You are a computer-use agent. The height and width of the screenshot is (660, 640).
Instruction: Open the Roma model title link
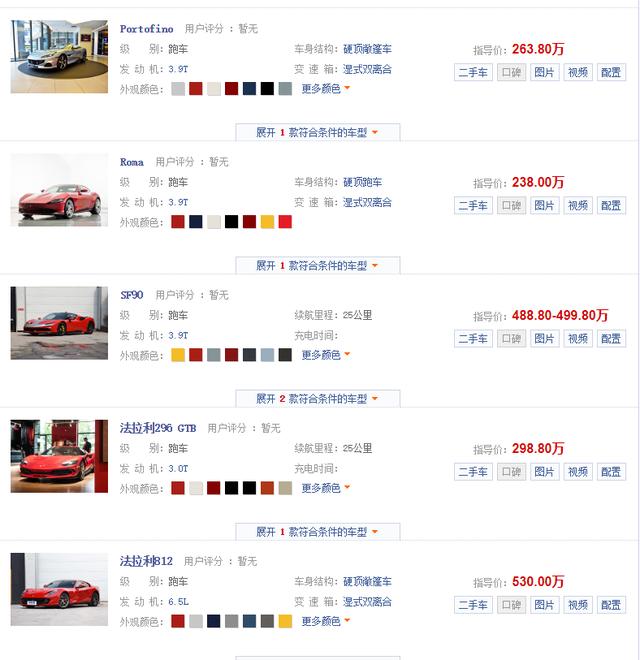(132, 162)
